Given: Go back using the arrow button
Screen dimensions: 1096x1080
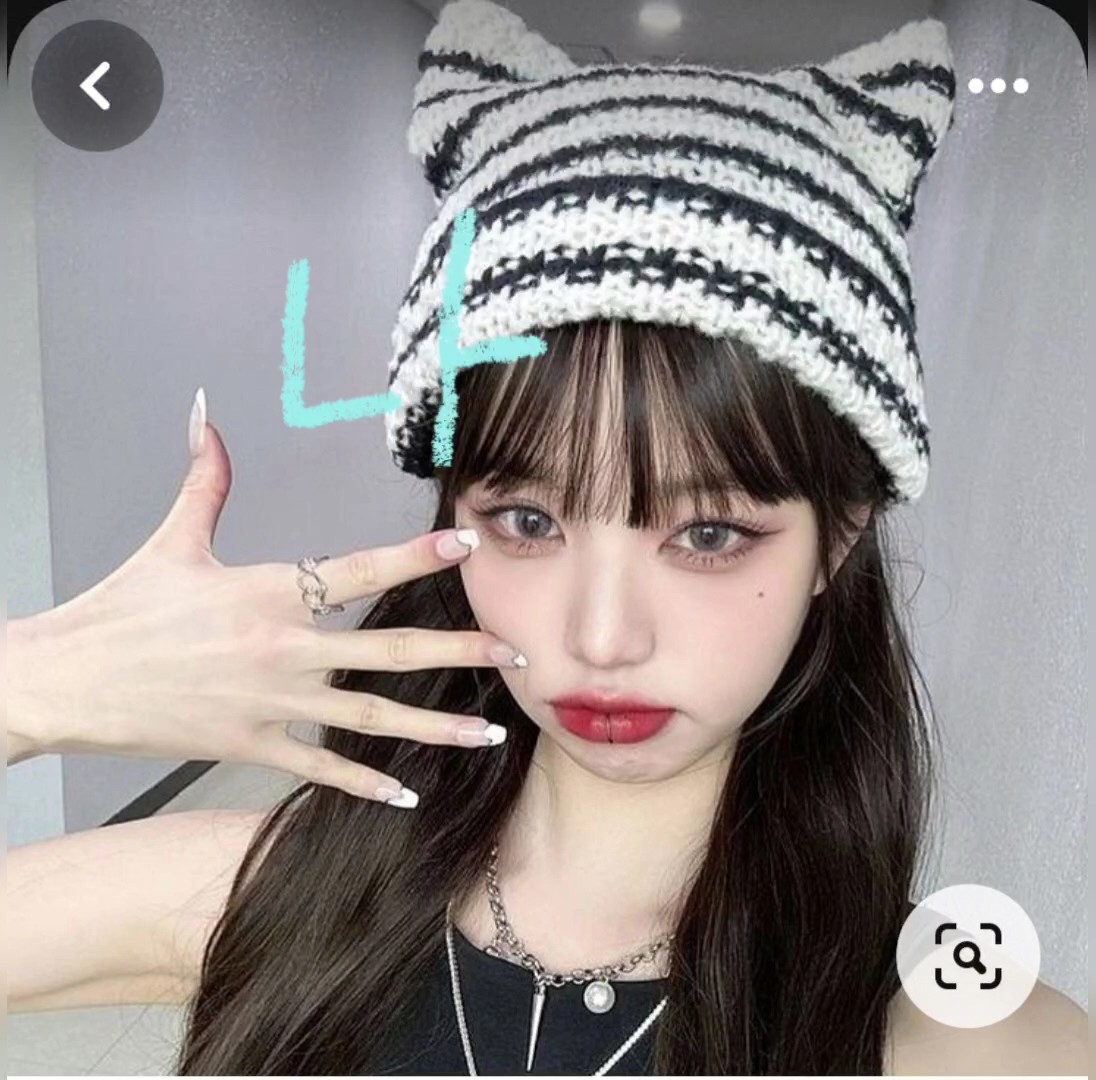Looking at the screenshot, I should 97,86.
